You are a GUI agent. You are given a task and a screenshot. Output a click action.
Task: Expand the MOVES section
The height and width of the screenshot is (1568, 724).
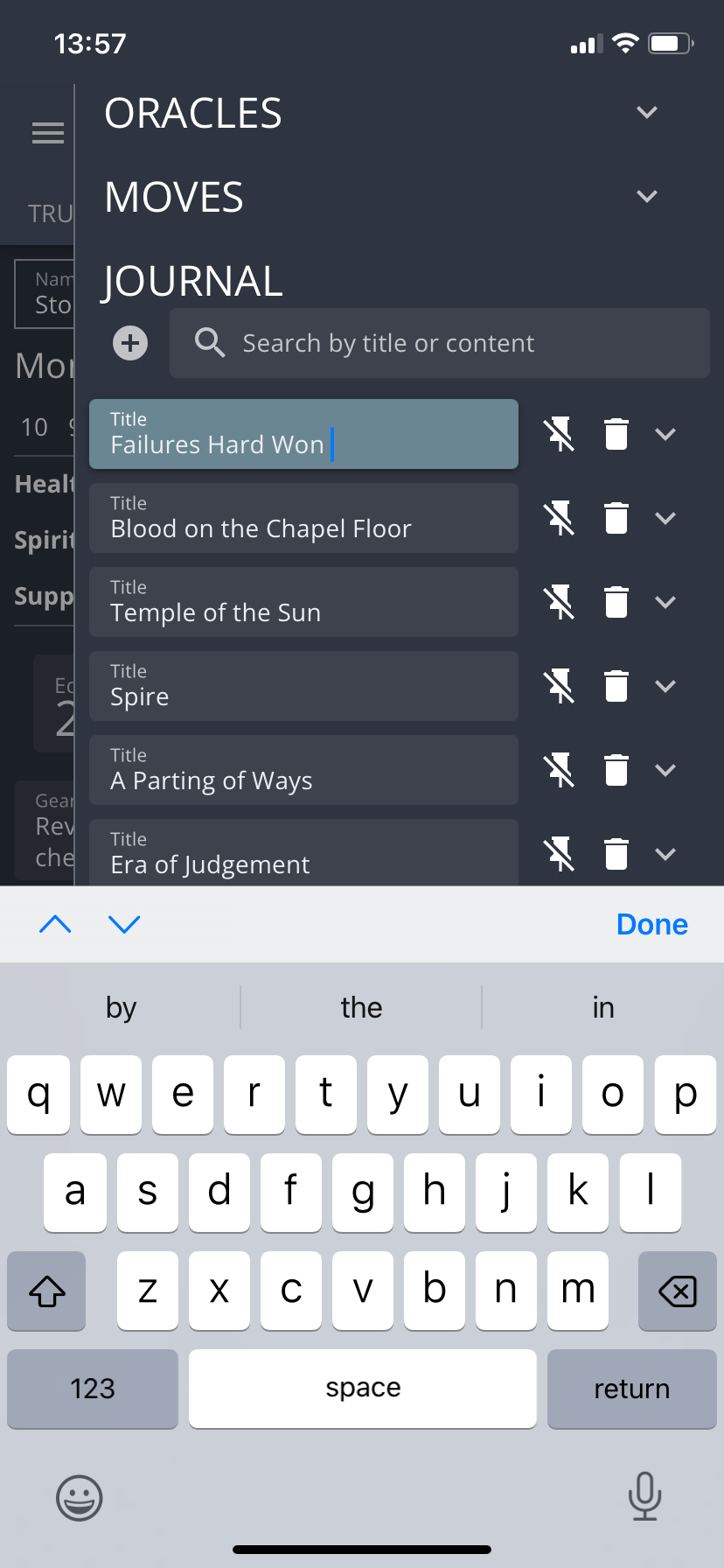646,197
